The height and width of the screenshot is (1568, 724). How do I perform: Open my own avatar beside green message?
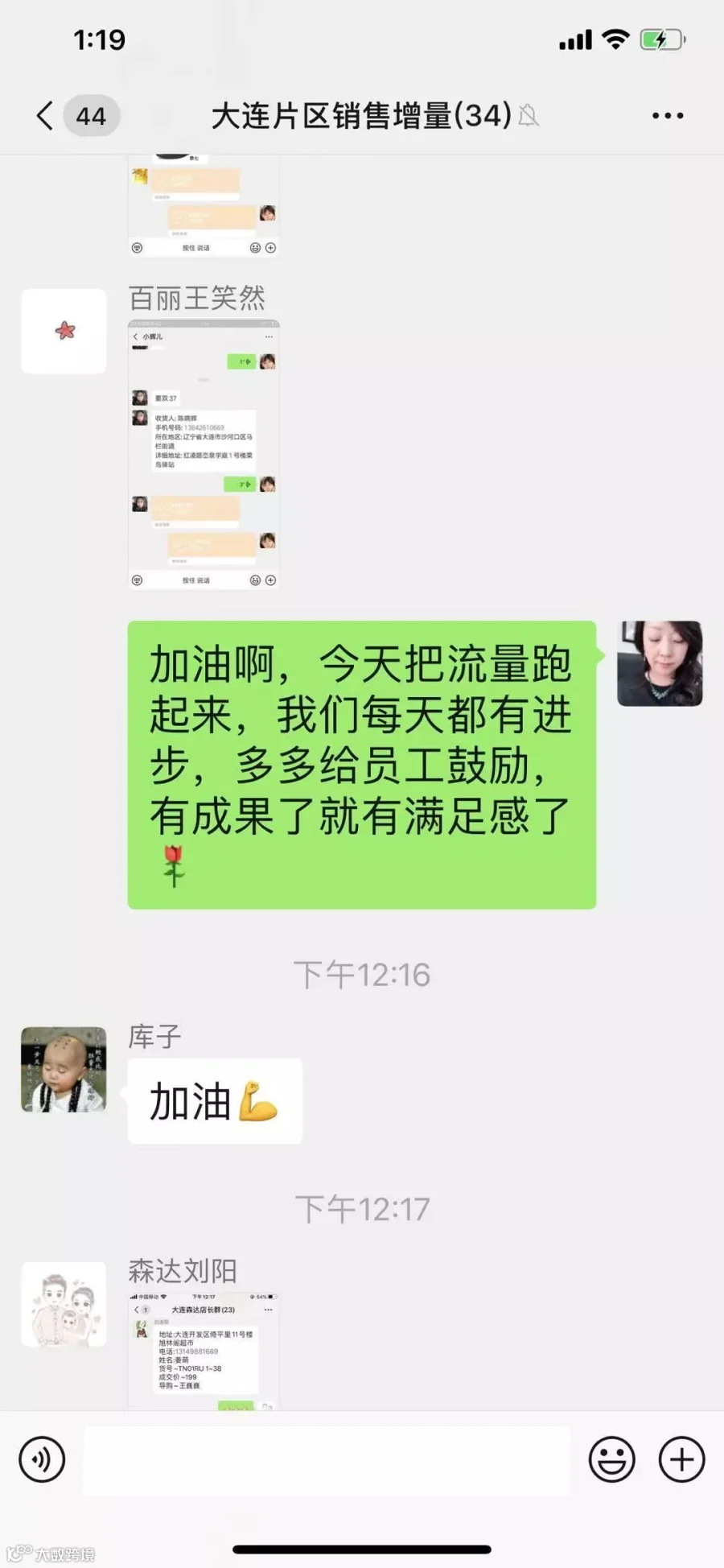pos(660,664)
